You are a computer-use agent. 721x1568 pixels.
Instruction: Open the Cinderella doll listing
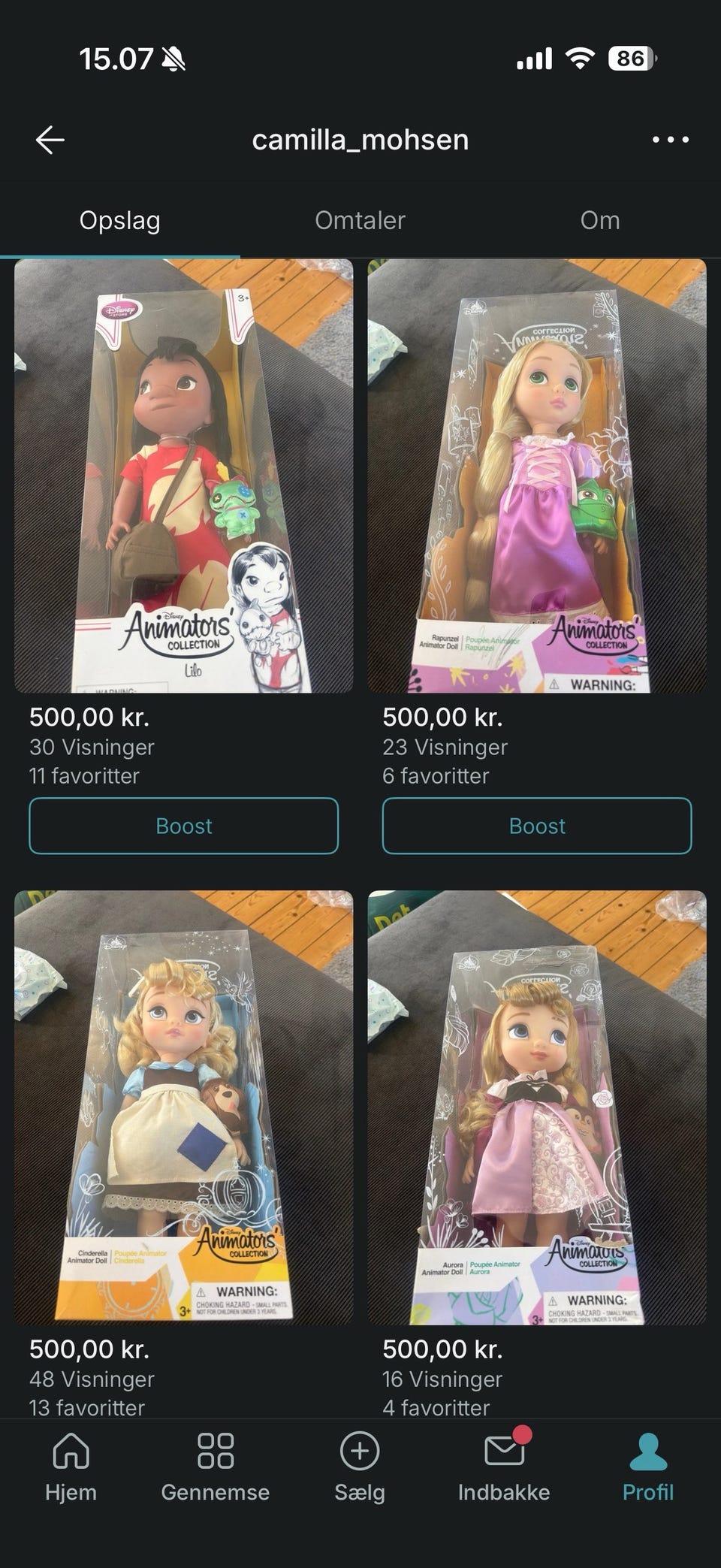click(x=184, y=1107)
